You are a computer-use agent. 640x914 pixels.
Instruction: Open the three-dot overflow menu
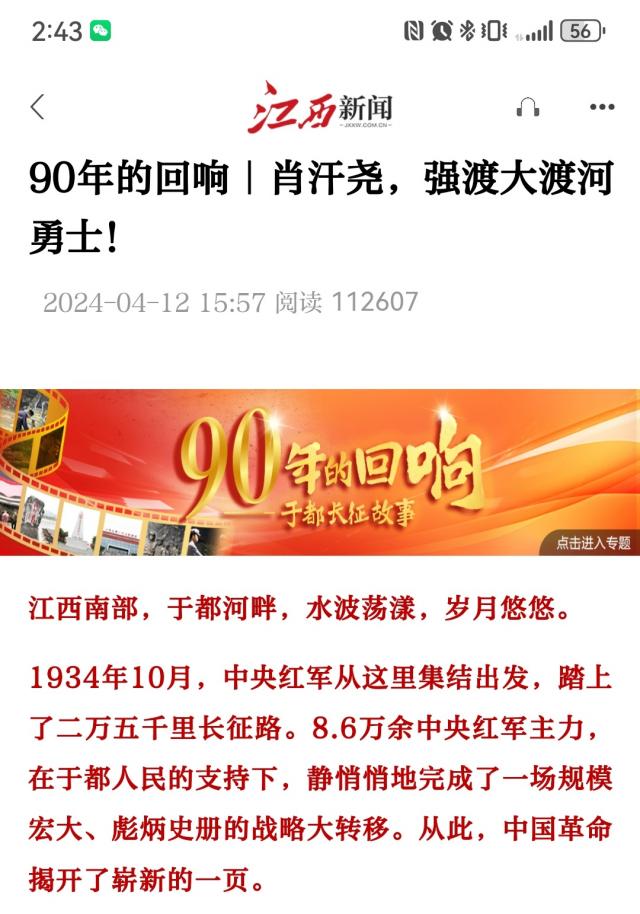pyautogui.click(x=601, y=108)
